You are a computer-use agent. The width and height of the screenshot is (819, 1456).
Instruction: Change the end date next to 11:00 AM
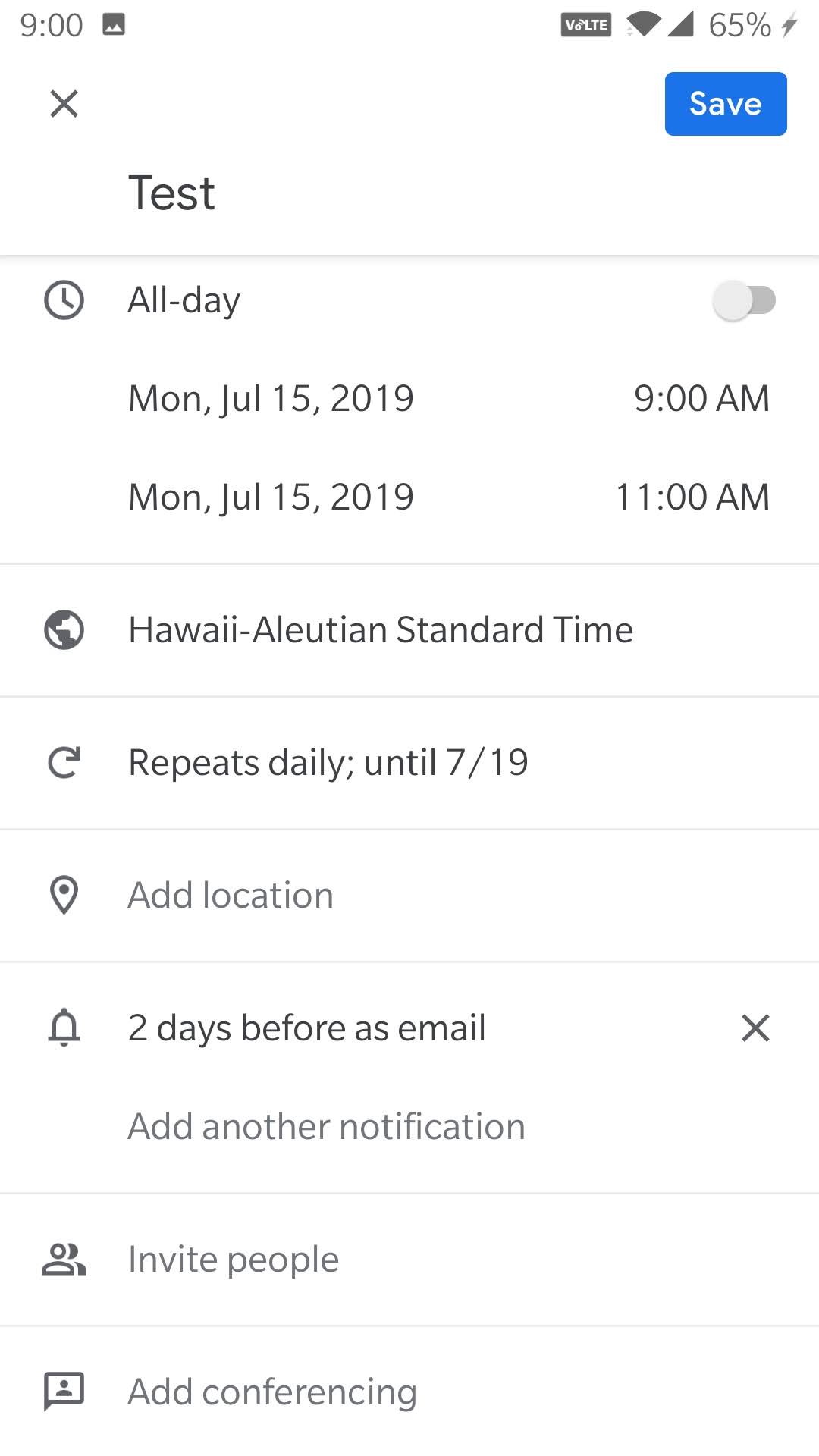coord(271,497)
